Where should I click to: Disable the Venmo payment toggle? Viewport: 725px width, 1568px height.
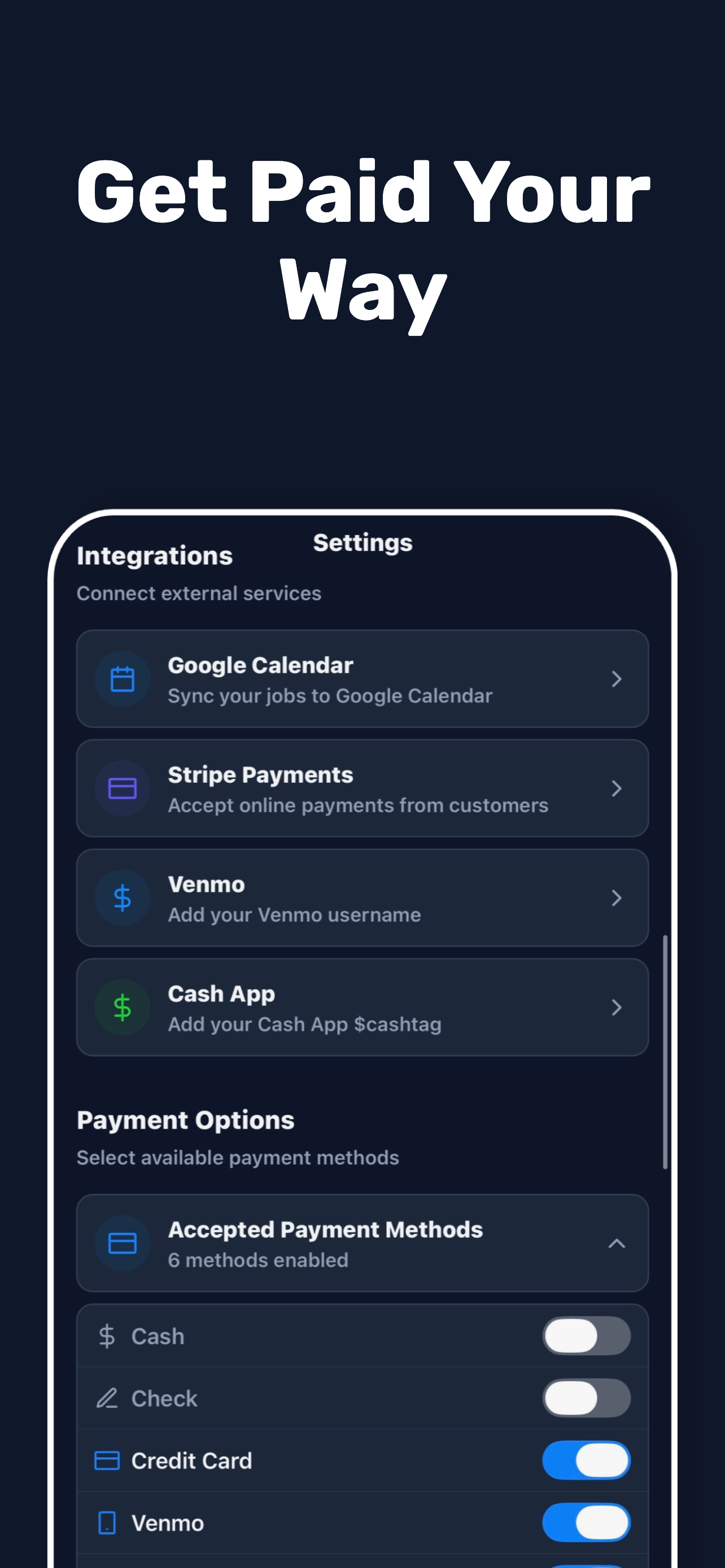[586, 1523]
